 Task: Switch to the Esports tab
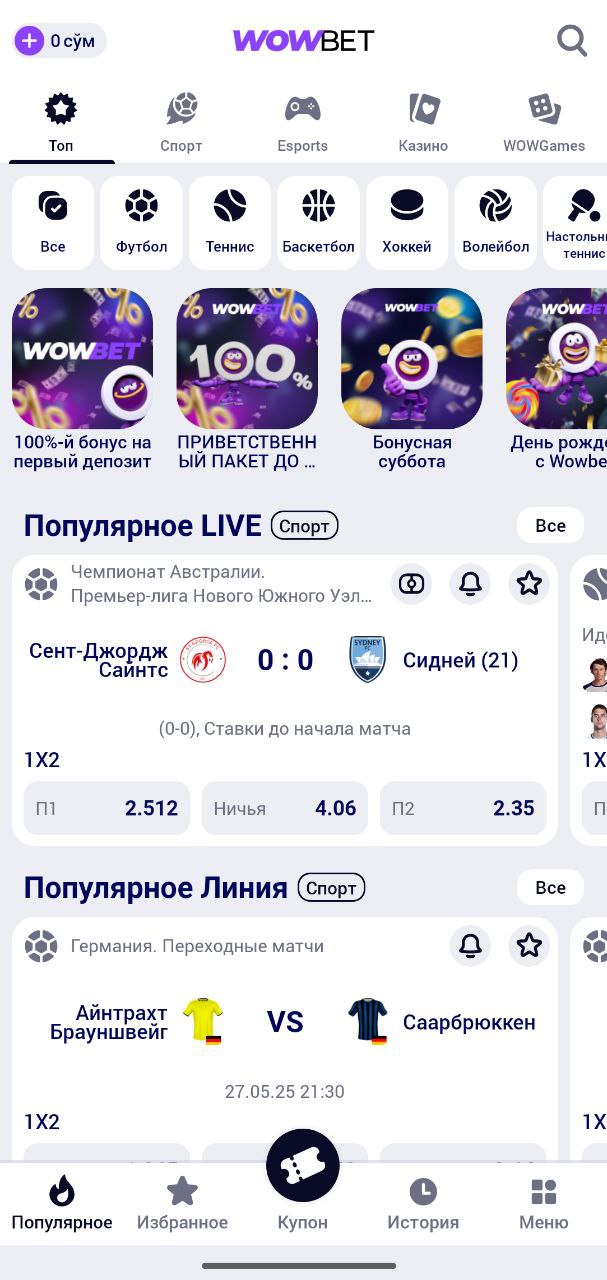[303, 123]
